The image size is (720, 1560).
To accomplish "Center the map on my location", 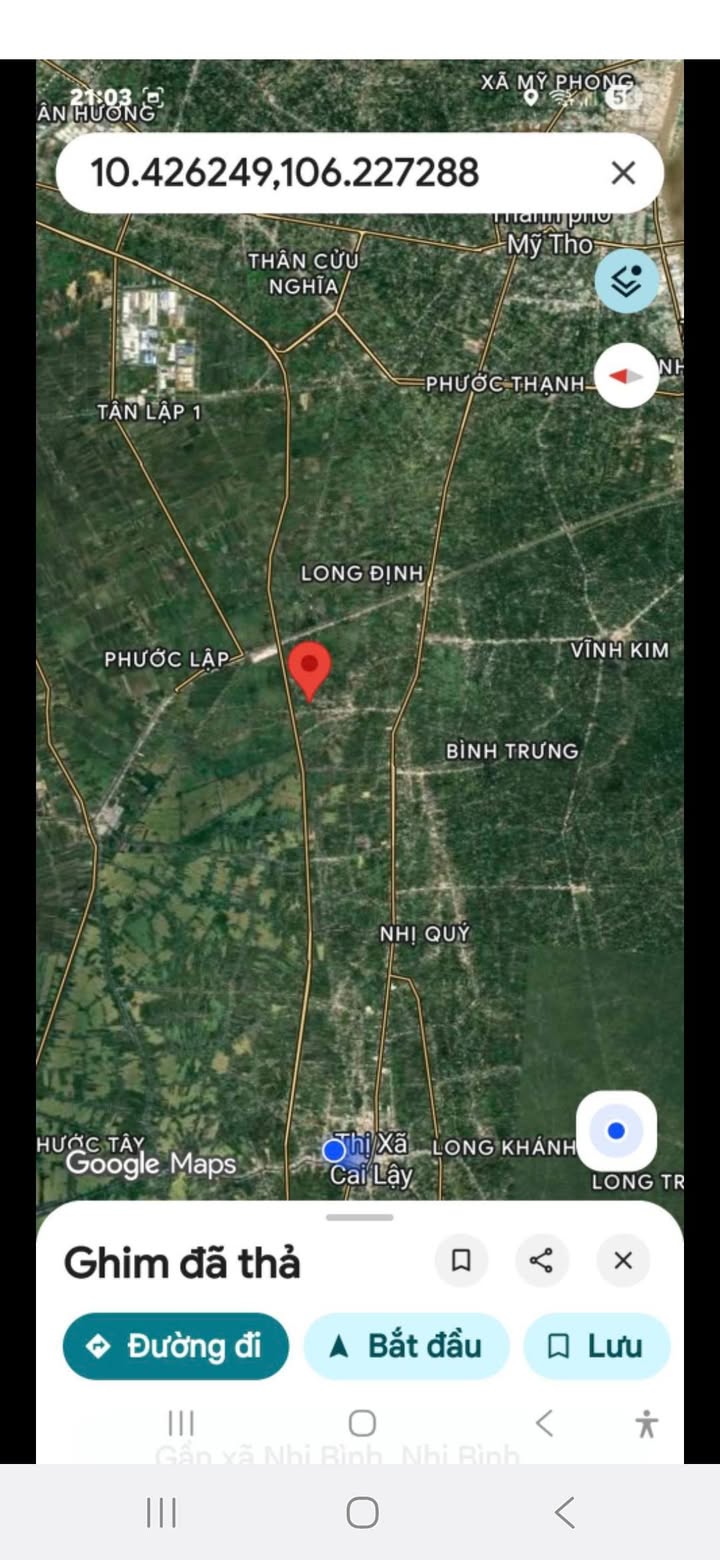I will click(x=616, y=1131).
